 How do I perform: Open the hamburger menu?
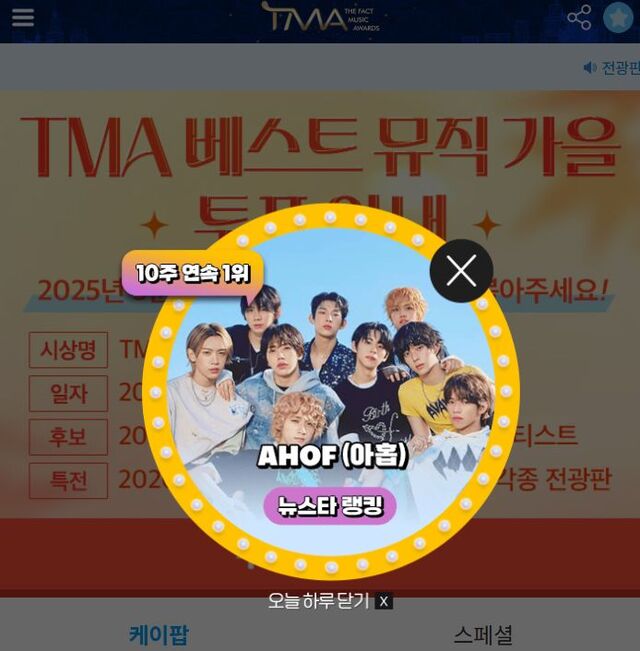(22, 18)
